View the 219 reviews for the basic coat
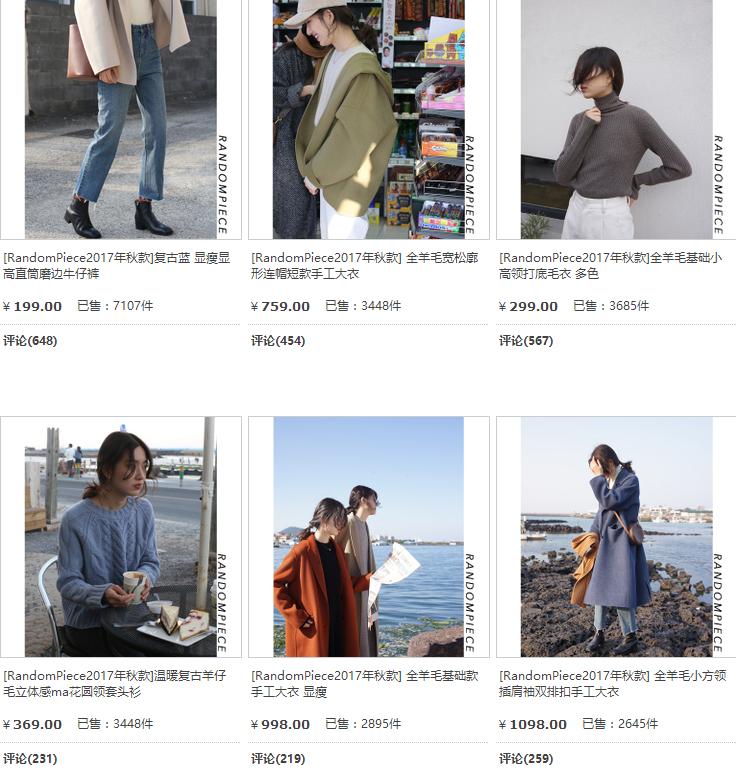This screenshot has width=736, height=769. coord(278,758)
